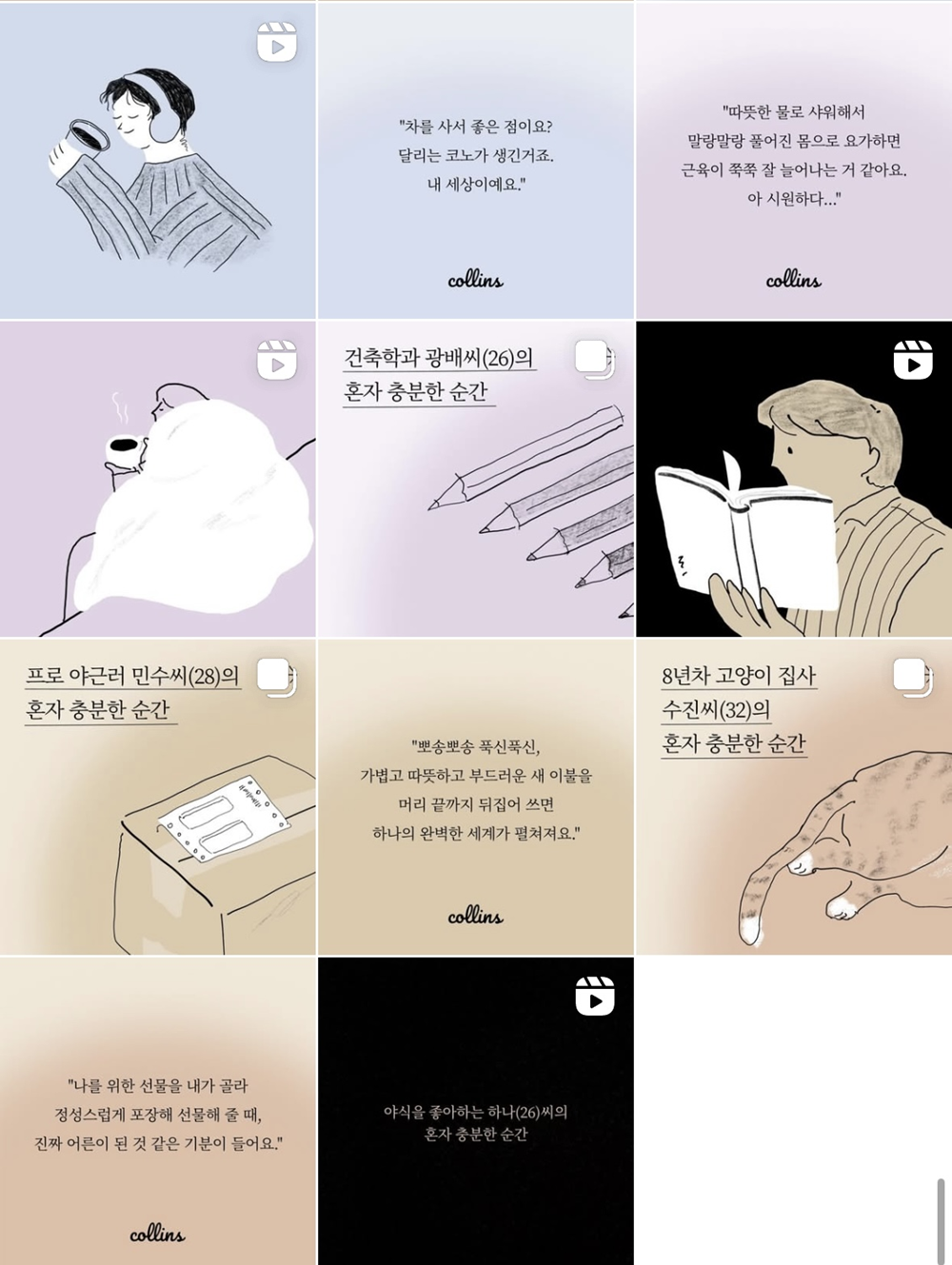This screenshot has width=952, height=1265.
Task: Play the reel of person reading a book
Action: [793, 479]
